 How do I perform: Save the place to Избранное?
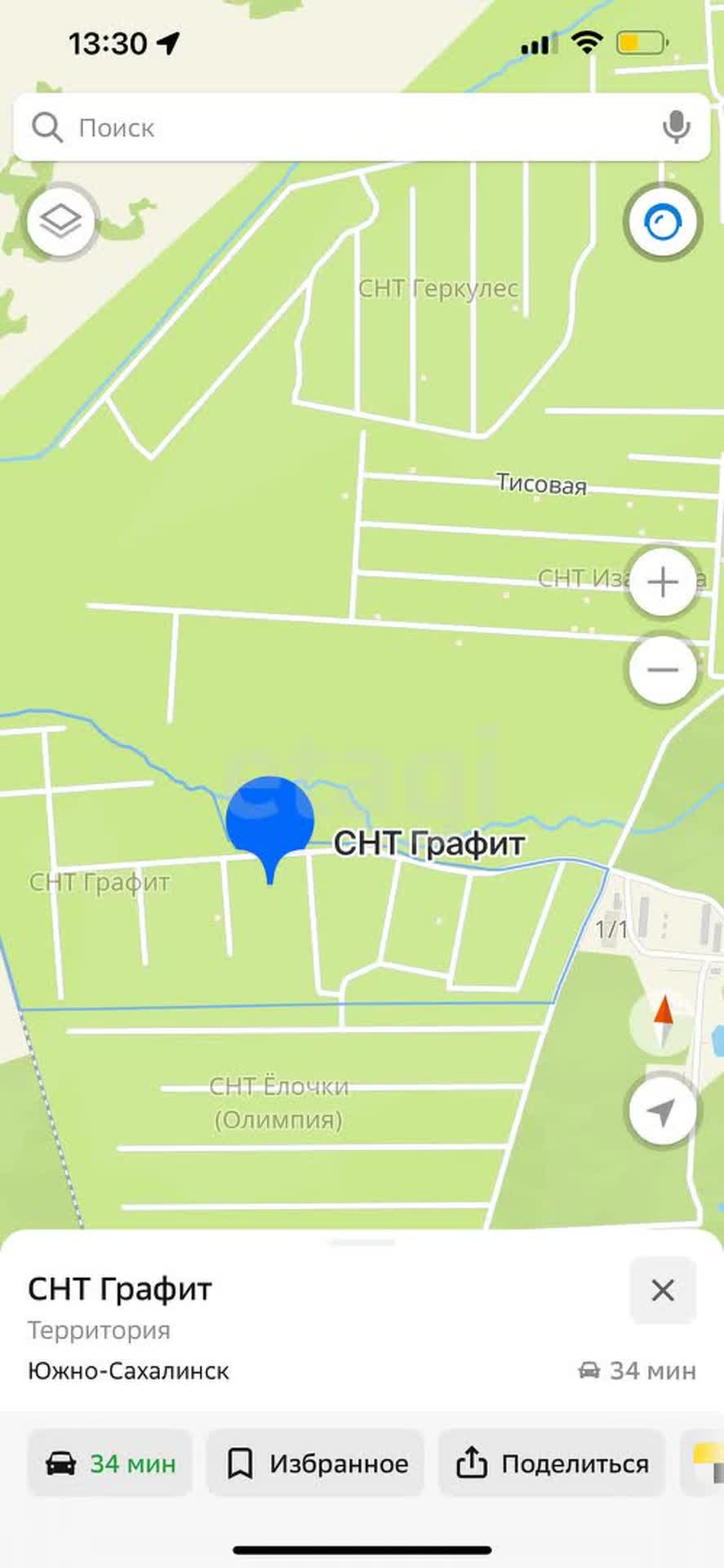pos(317,1463)
